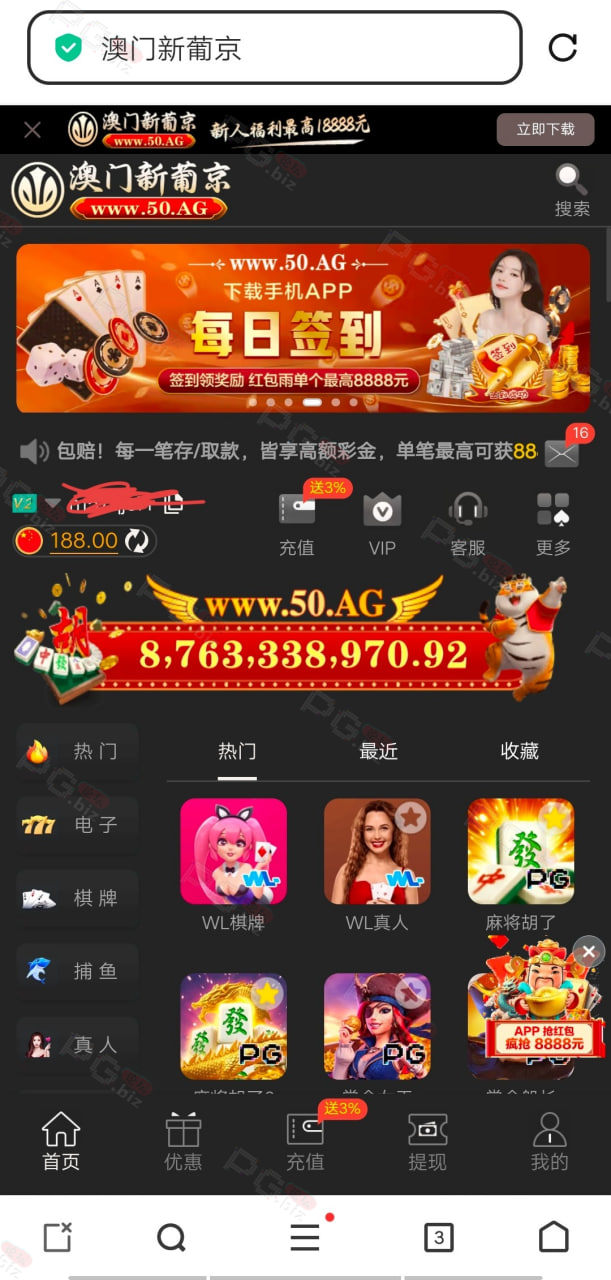Select the 电子 category in sidebar
611x1280 pixels.
point(78,825)
